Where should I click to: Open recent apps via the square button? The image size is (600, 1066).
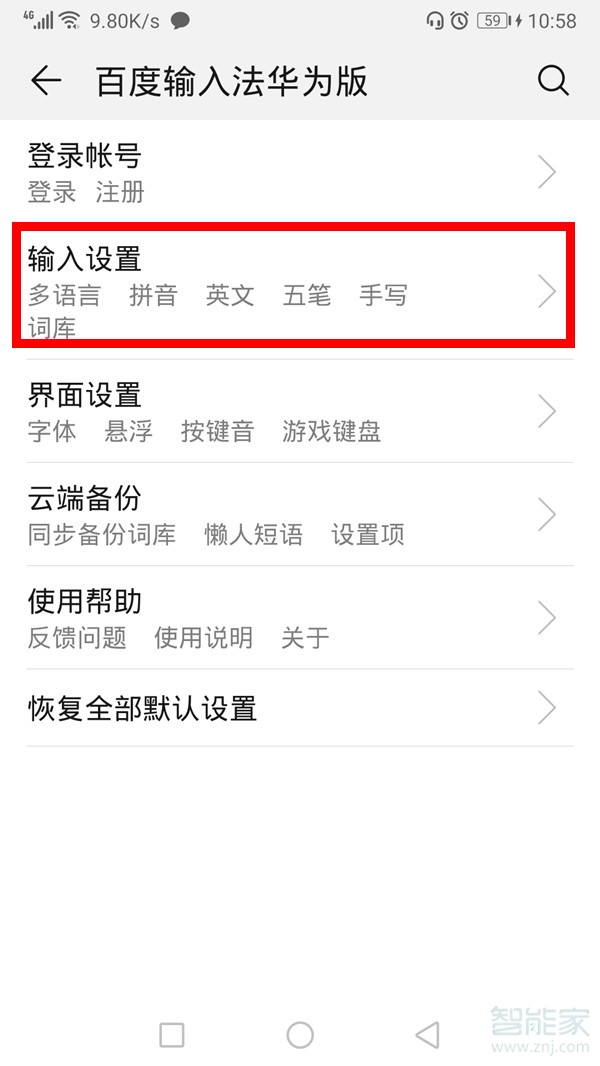click(172, 1034)
